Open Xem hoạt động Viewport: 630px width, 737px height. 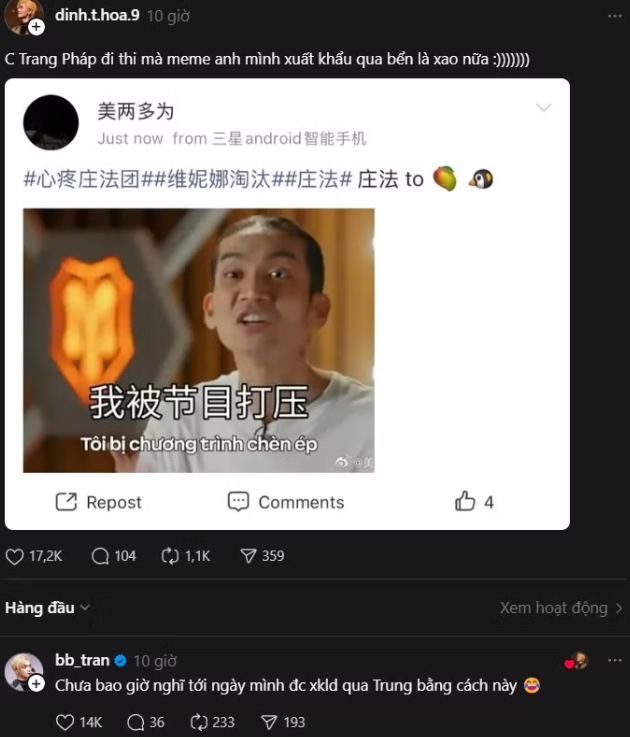click(561, 608)
